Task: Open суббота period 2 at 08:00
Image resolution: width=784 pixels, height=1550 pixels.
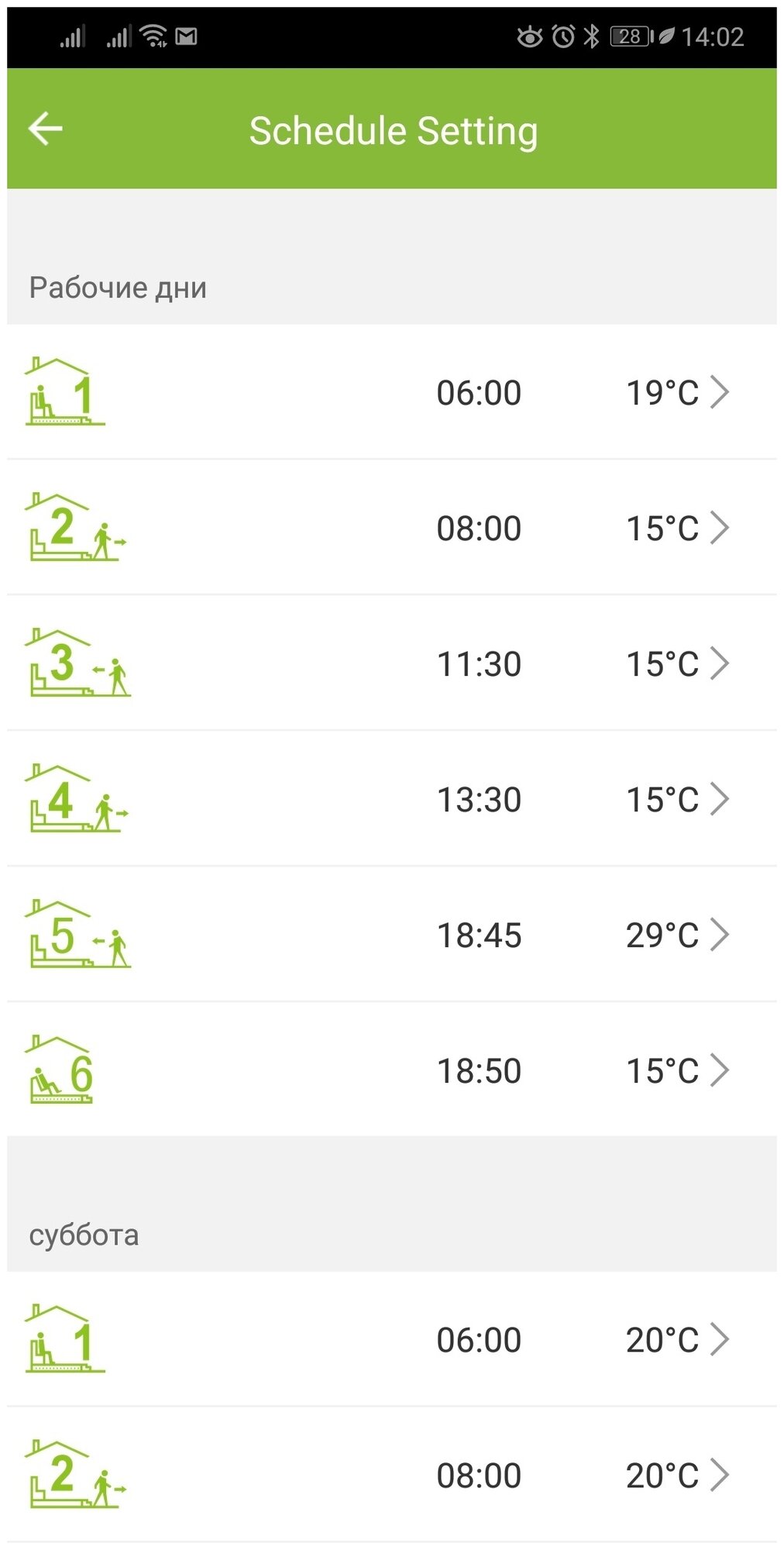Action: click(391, 1475)
